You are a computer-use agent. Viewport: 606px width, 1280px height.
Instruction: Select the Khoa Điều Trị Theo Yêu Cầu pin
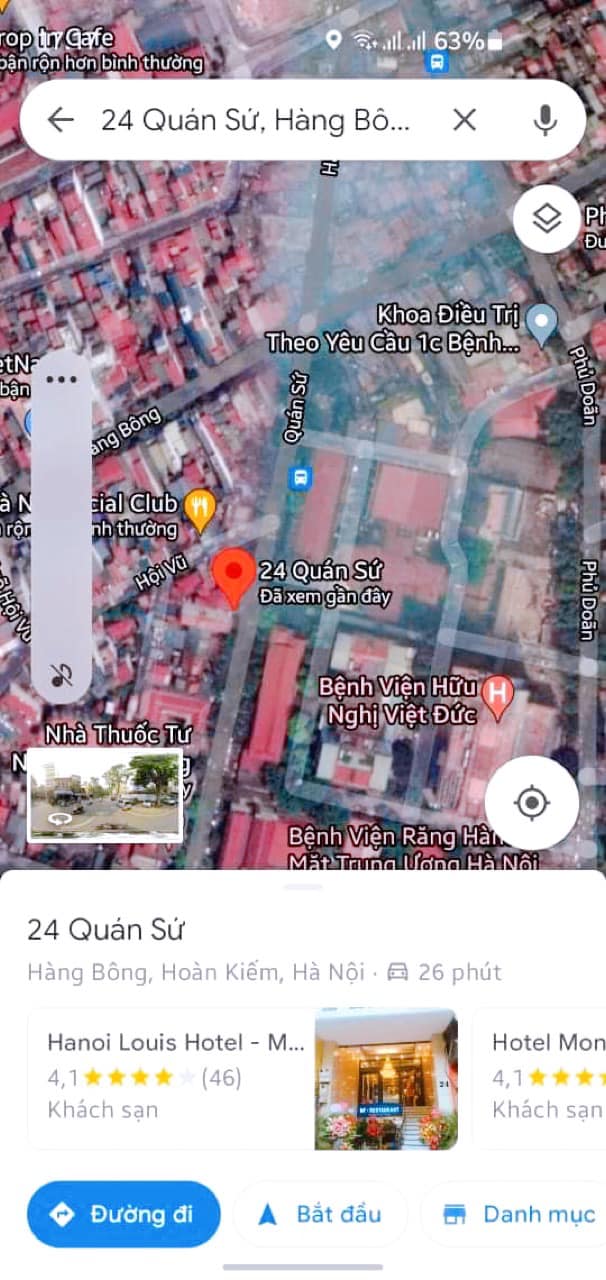pos(541,322)
